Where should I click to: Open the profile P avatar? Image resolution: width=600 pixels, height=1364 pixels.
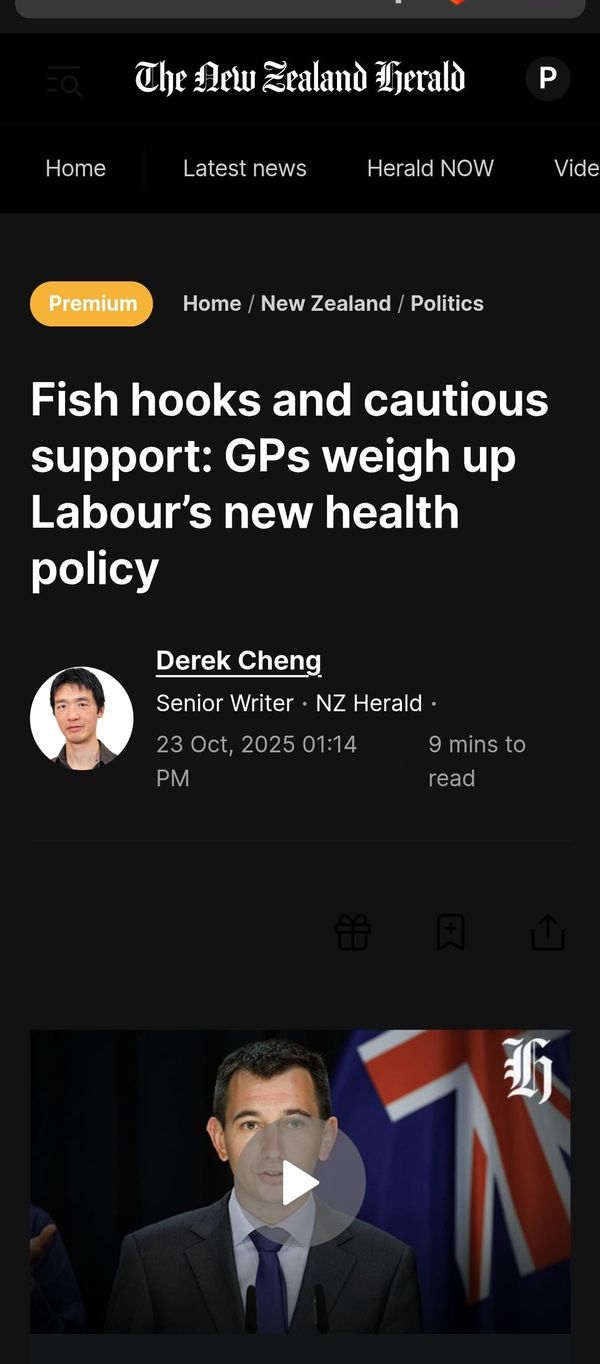[547, 79]
